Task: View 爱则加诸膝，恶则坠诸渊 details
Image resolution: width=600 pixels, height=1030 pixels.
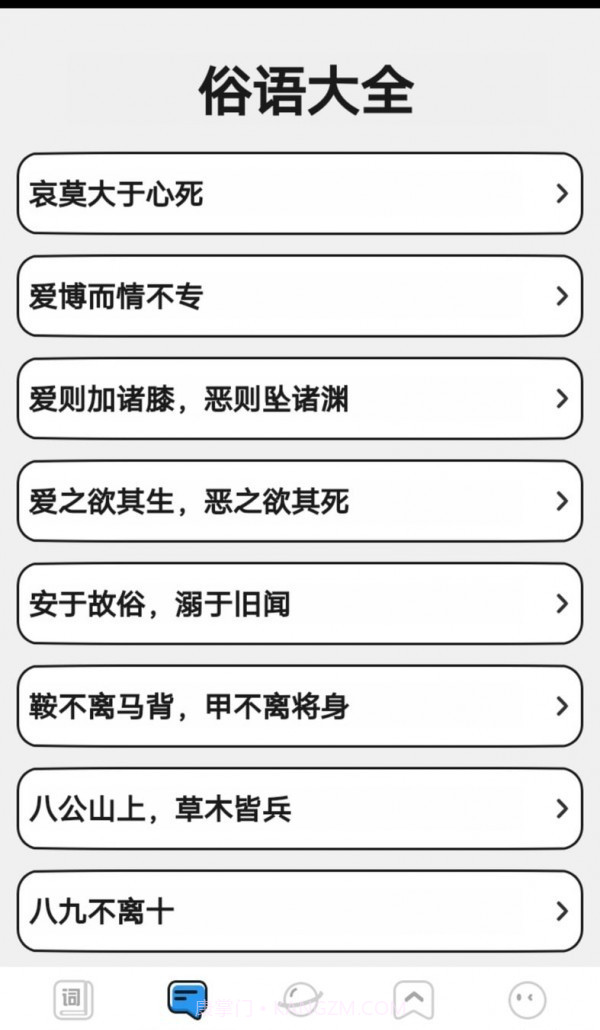Action: (299, 399)
